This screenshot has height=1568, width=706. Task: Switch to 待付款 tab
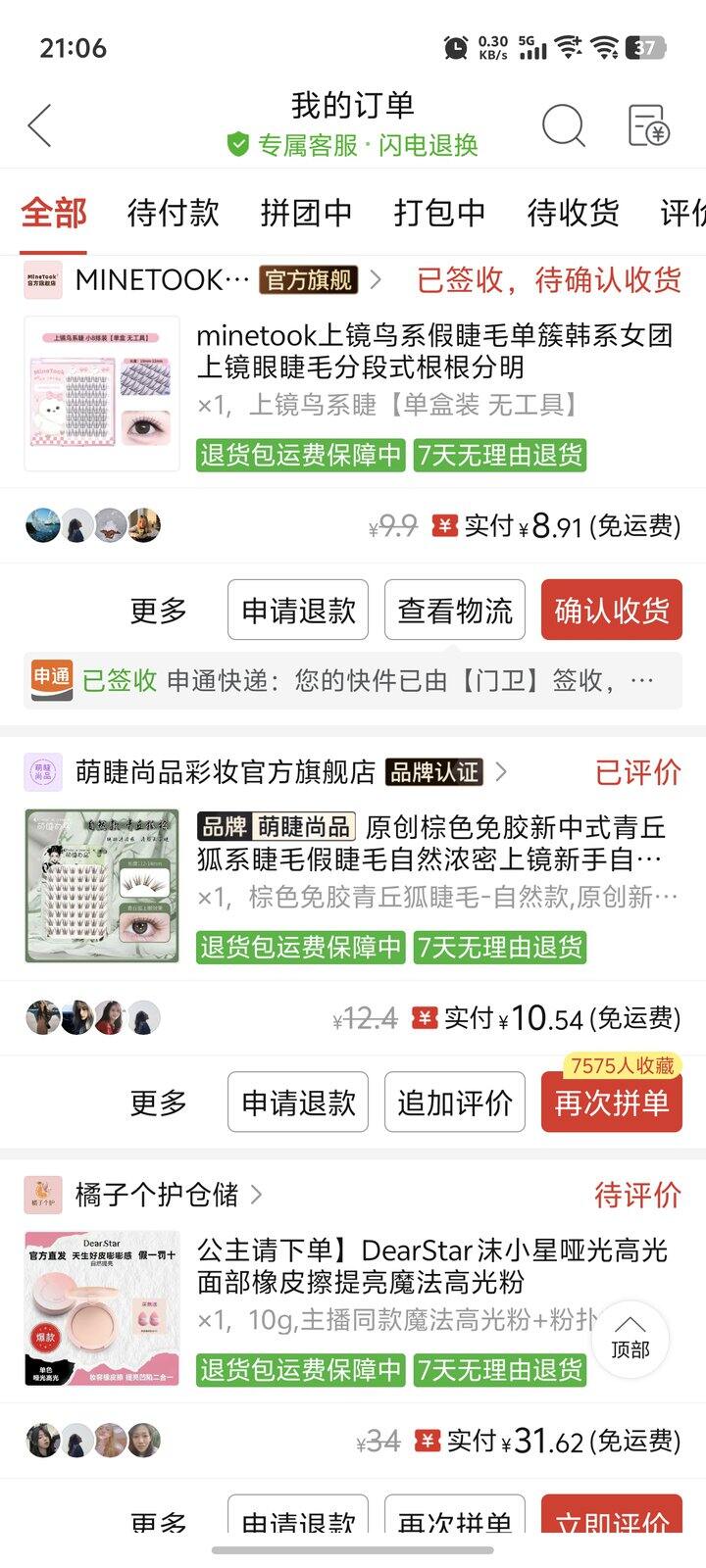pos(173,212)
